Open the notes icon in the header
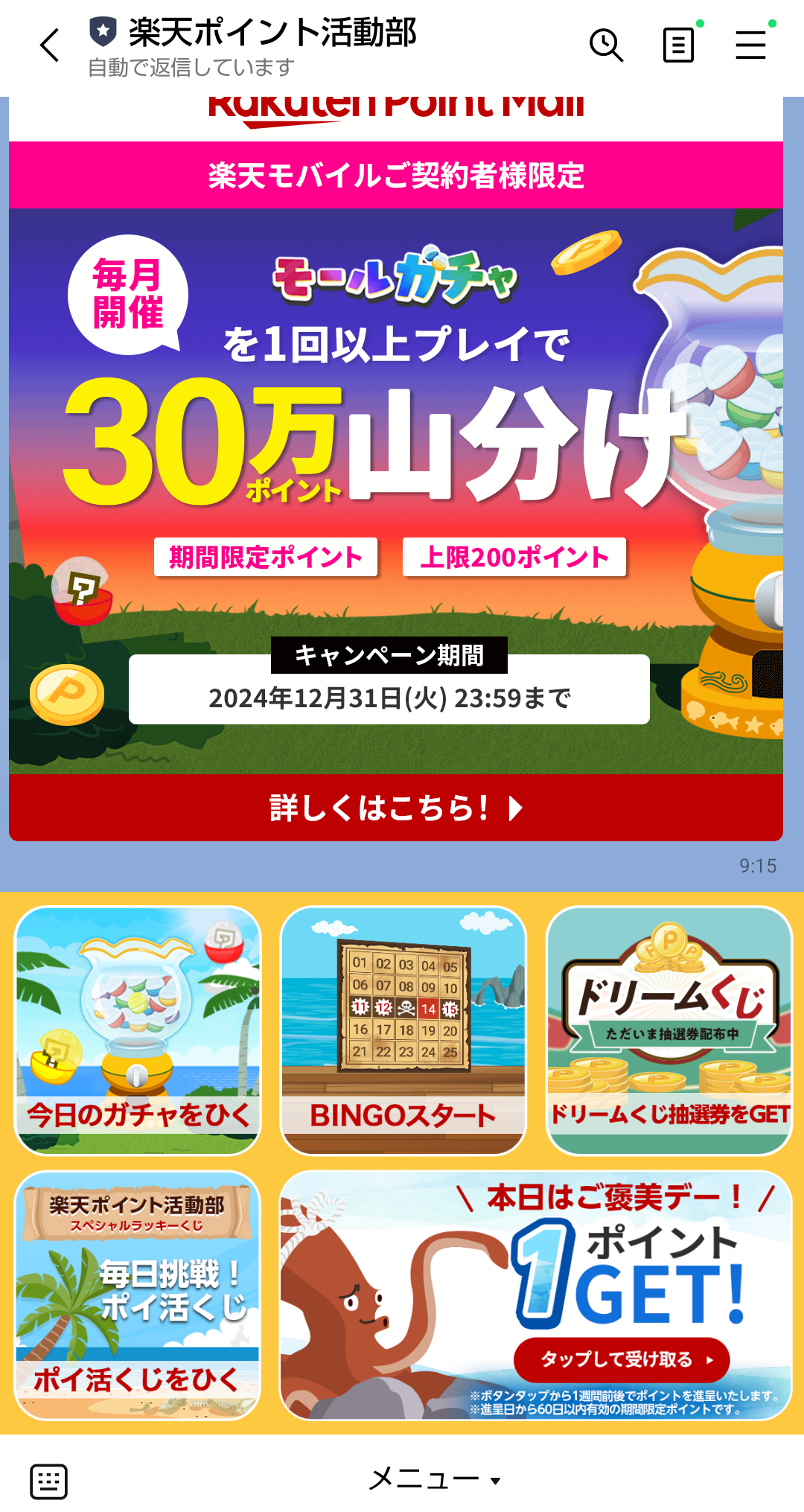Viewport: 804px width, 1512px height. (x=678, y=46)
